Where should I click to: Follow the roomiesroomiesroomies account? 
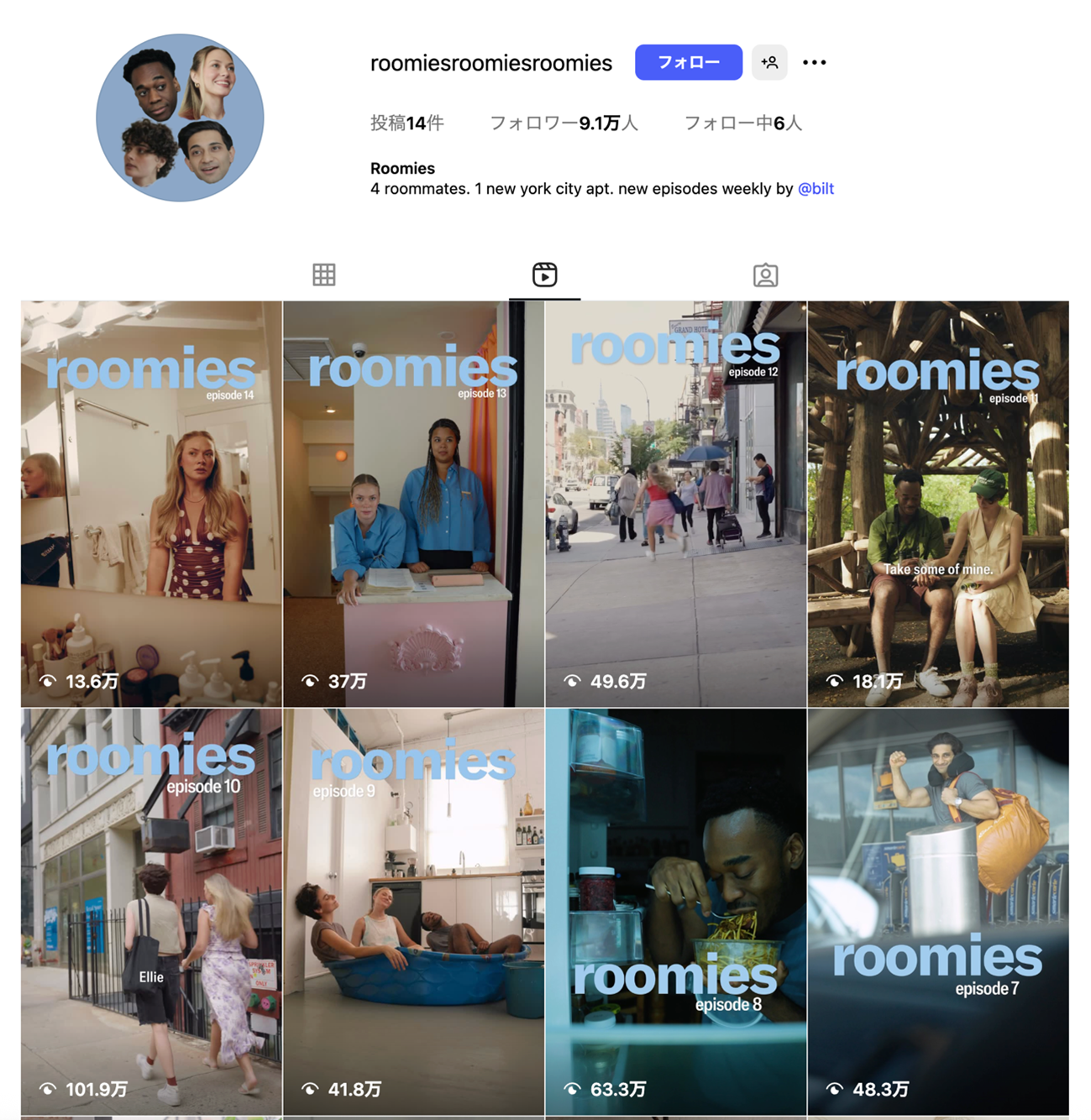688,62
